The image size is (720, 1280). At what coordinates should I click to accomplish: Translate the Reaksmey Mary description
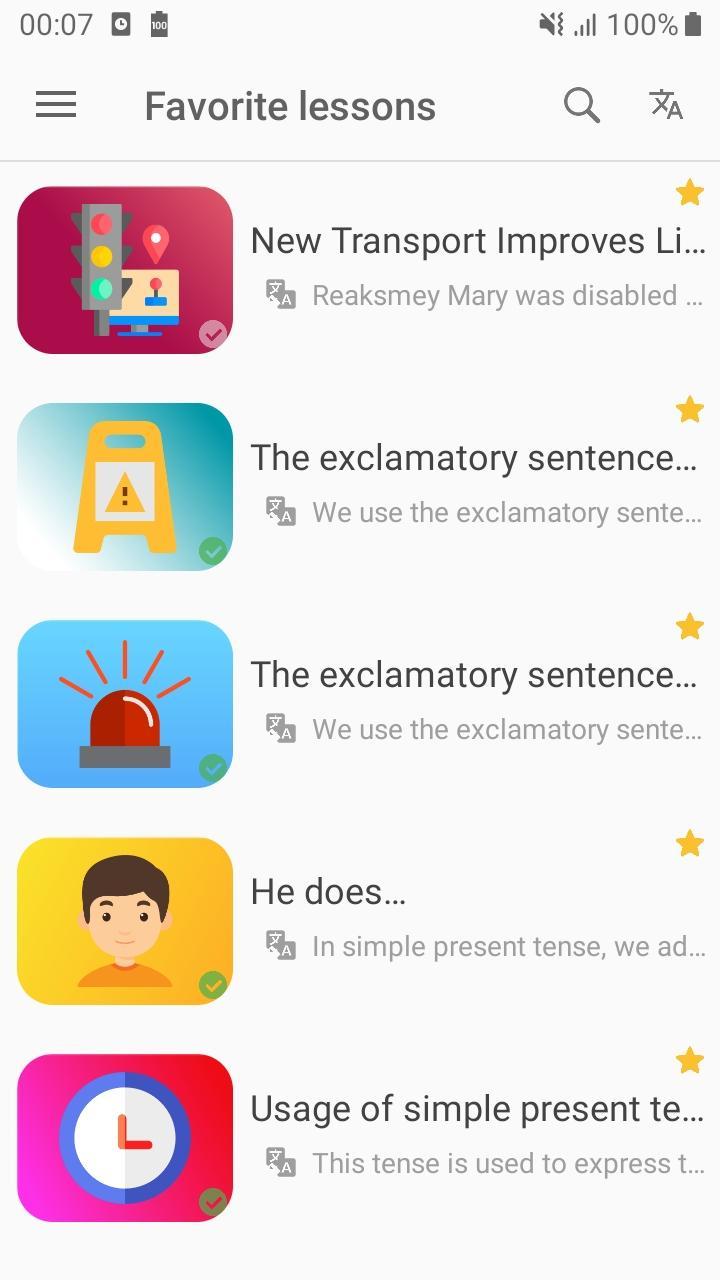point(280,295)
